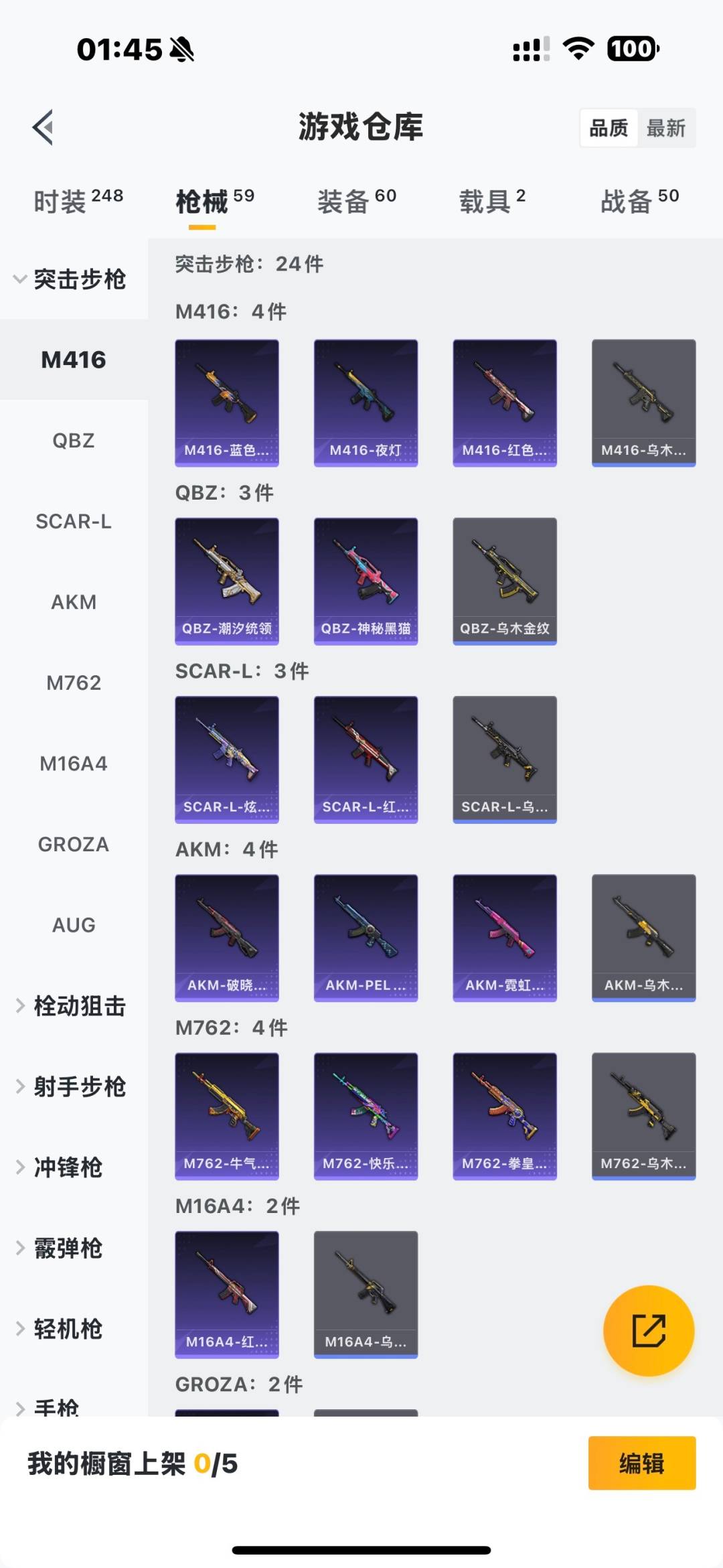Select the M416-夜灯 weapon skin
The height and width of the screenshot is (1568, 723).
(x=366, y=401)
